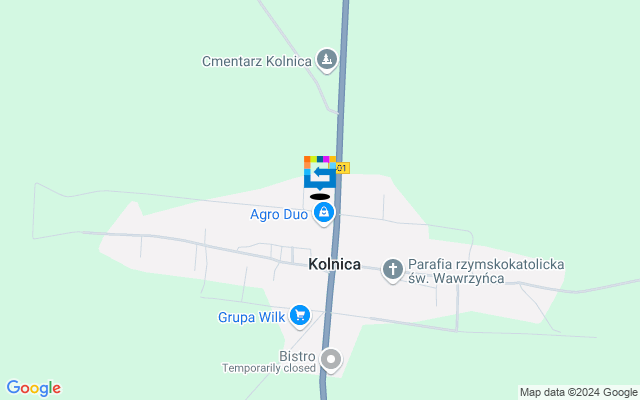
Task: Select the Agro Duo shop pin
Action: coord(324,213)
